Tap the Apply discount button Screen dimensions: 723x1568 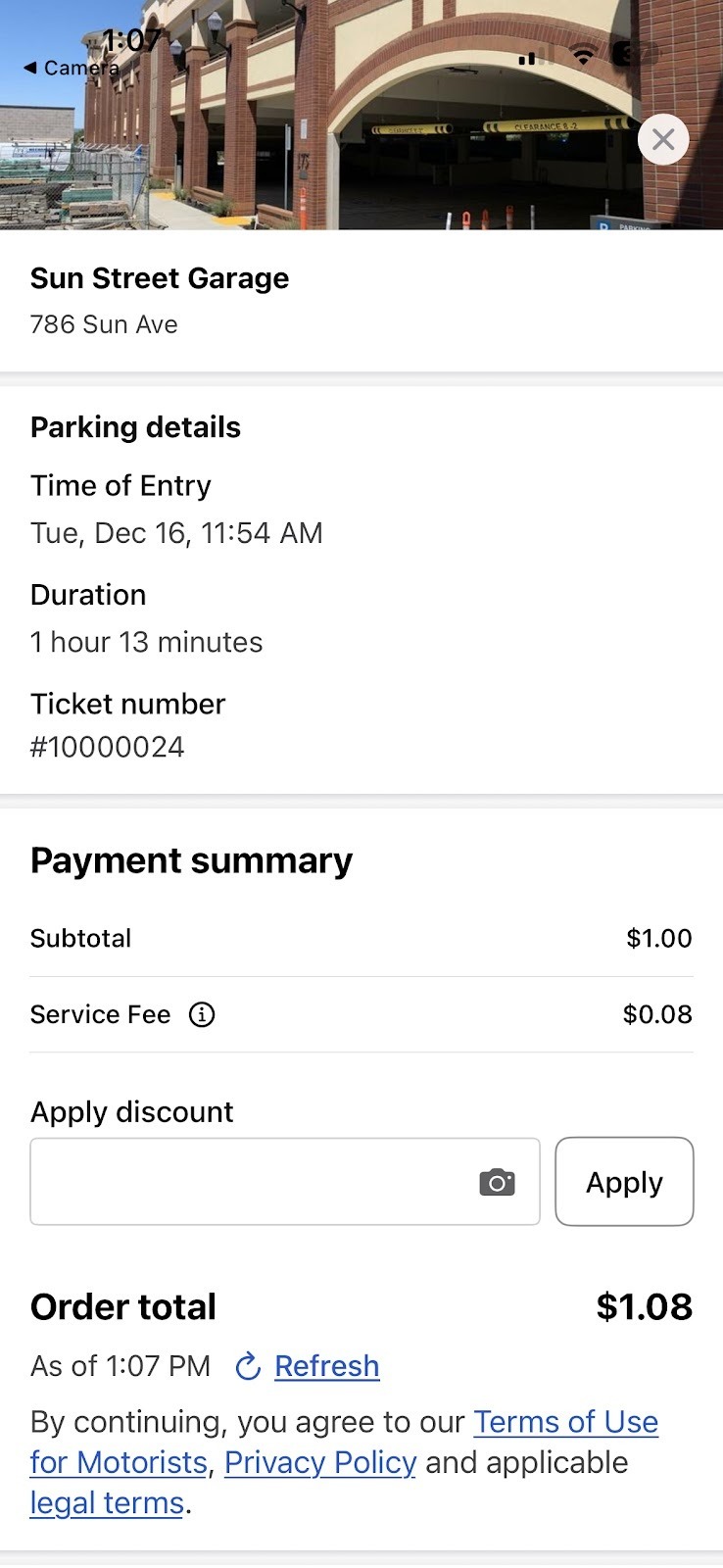point(624,1182)
